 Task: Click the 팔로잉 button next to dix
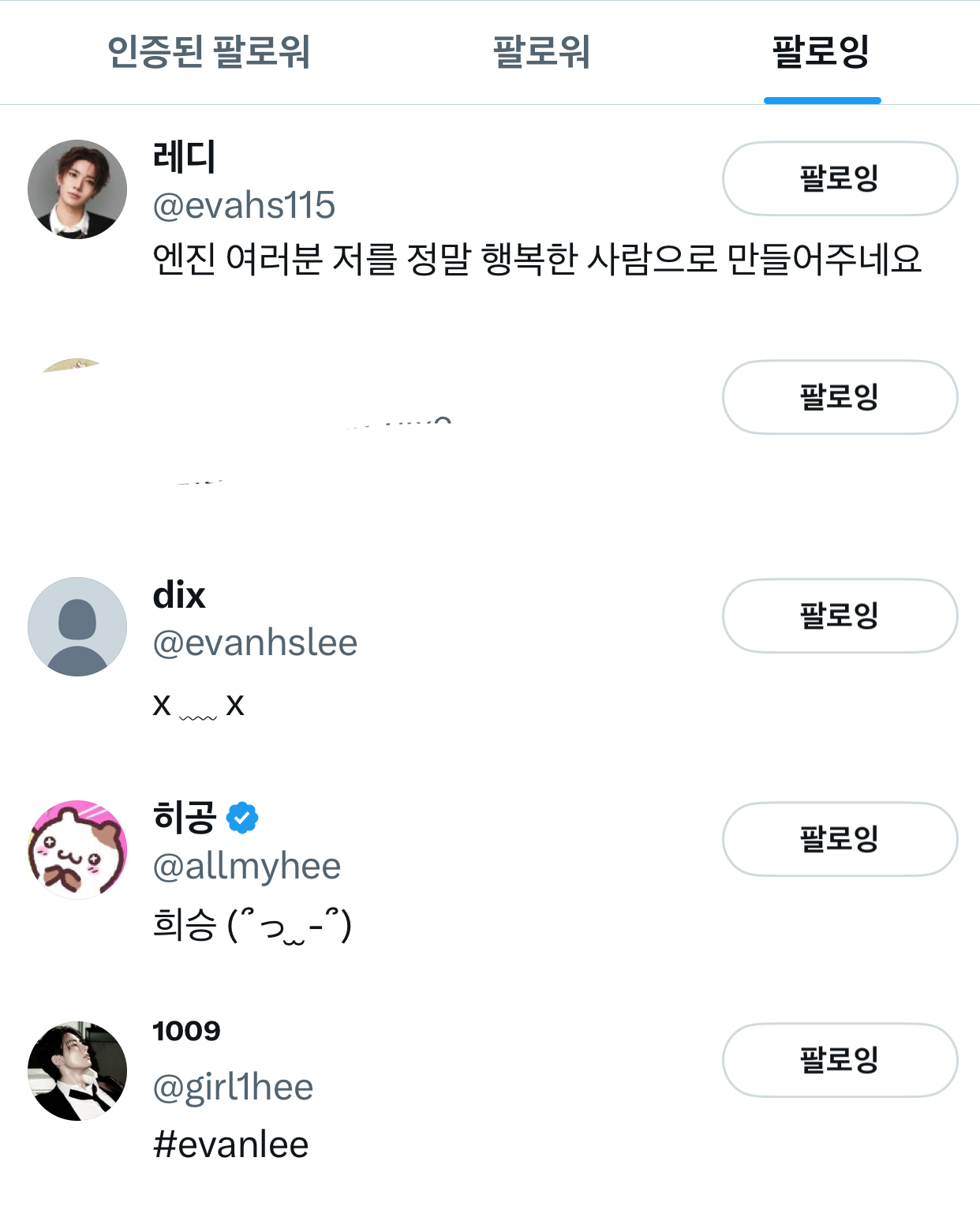coord(839,616)
